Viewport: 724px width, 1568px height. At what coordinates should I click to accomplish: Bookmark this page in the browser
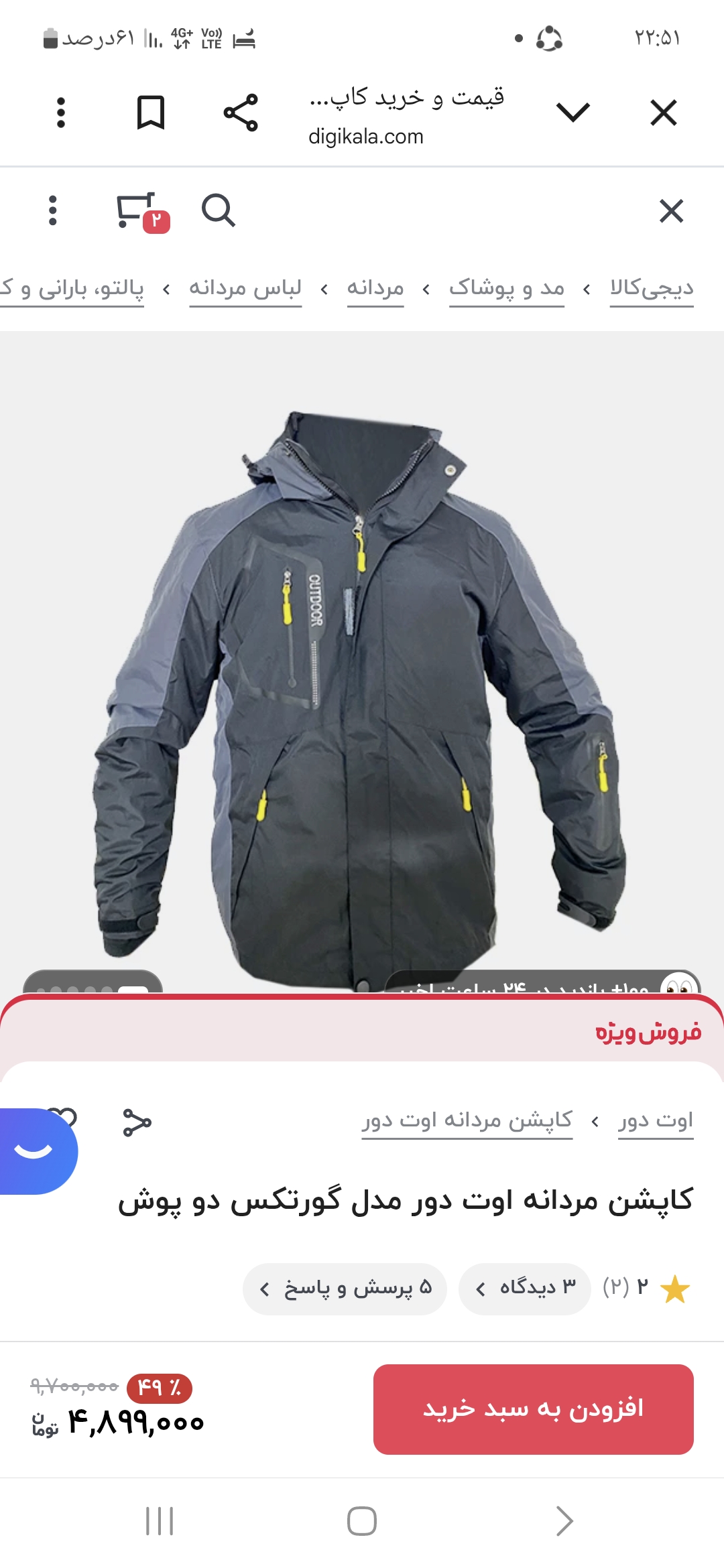(151, 113)
